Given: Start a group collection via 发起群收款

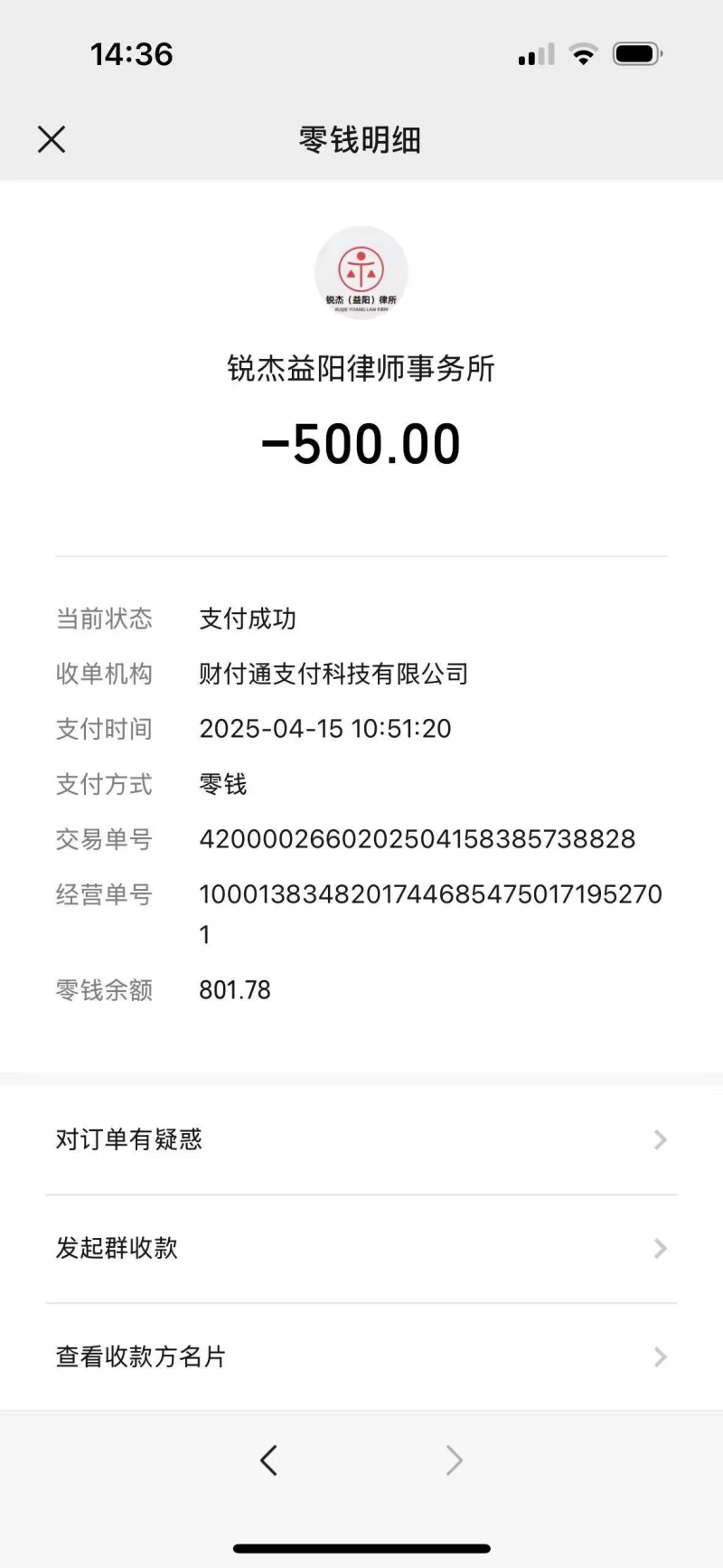Looking at the screenshot, I should click(x=361, y=1248).
